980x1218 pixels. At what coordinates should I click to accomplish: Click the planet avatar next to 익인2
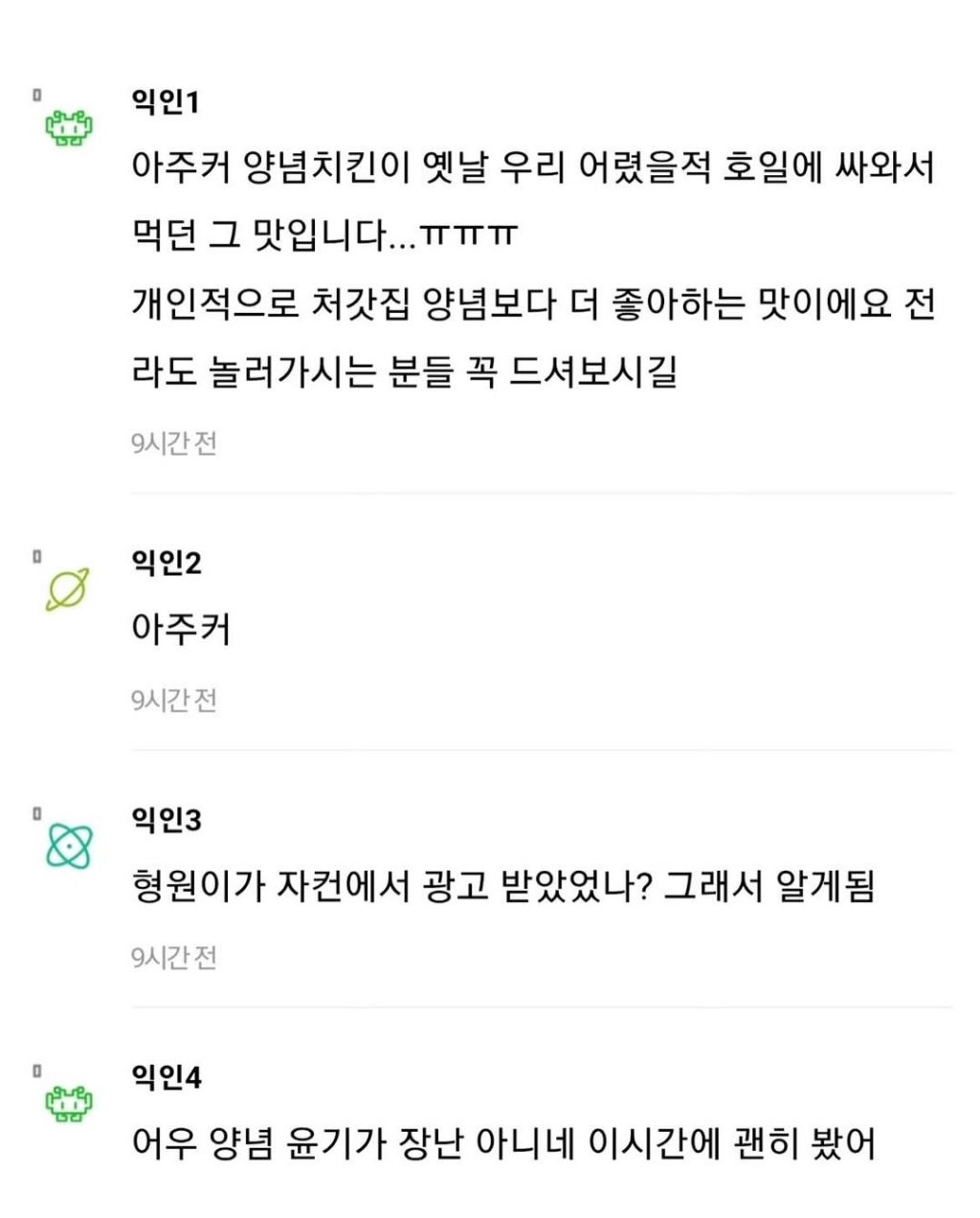[x=65, y=587]
